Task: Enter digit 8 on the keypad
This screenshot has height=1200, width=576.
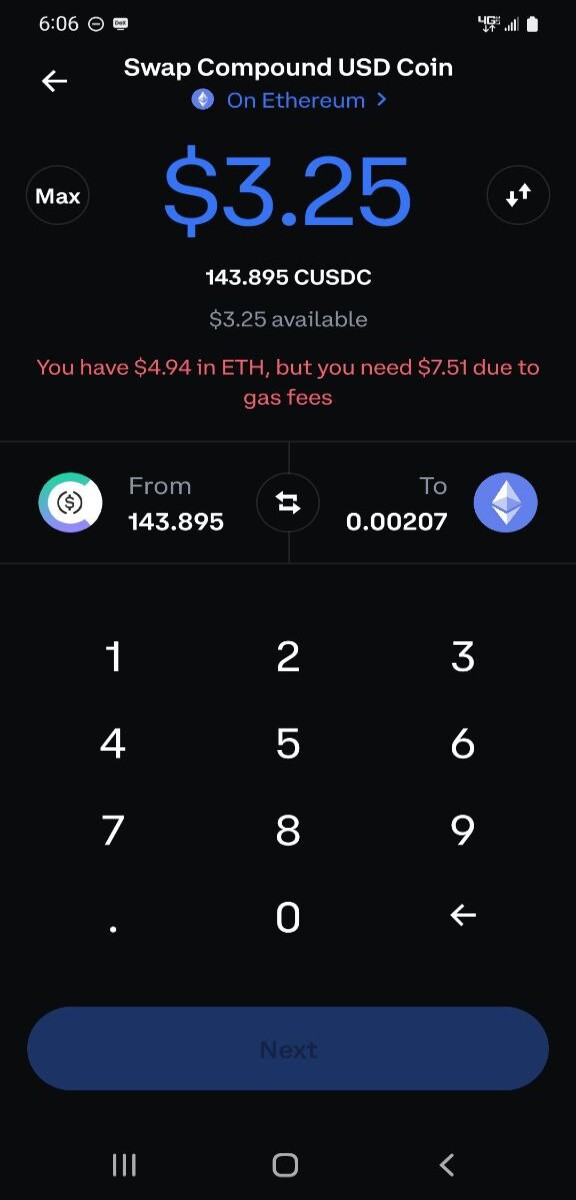Action: [288, 830]
